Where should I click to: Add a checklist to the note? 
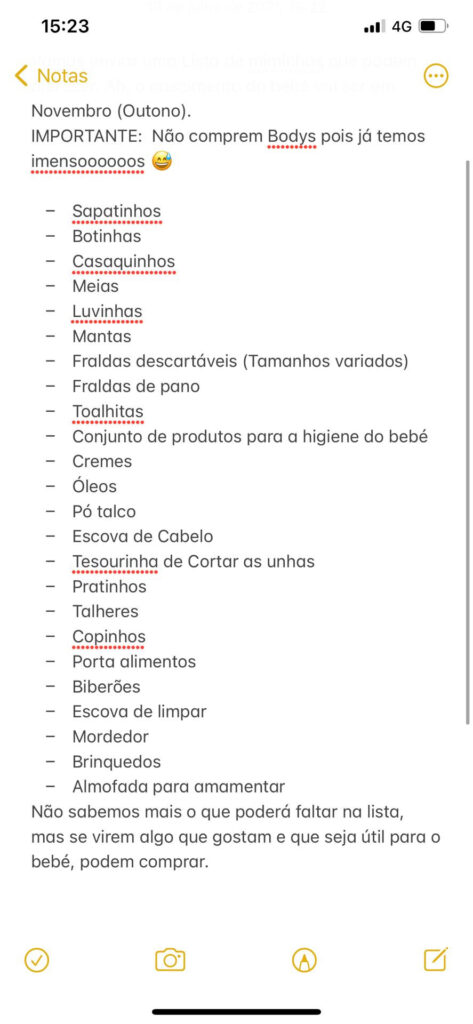37,960
